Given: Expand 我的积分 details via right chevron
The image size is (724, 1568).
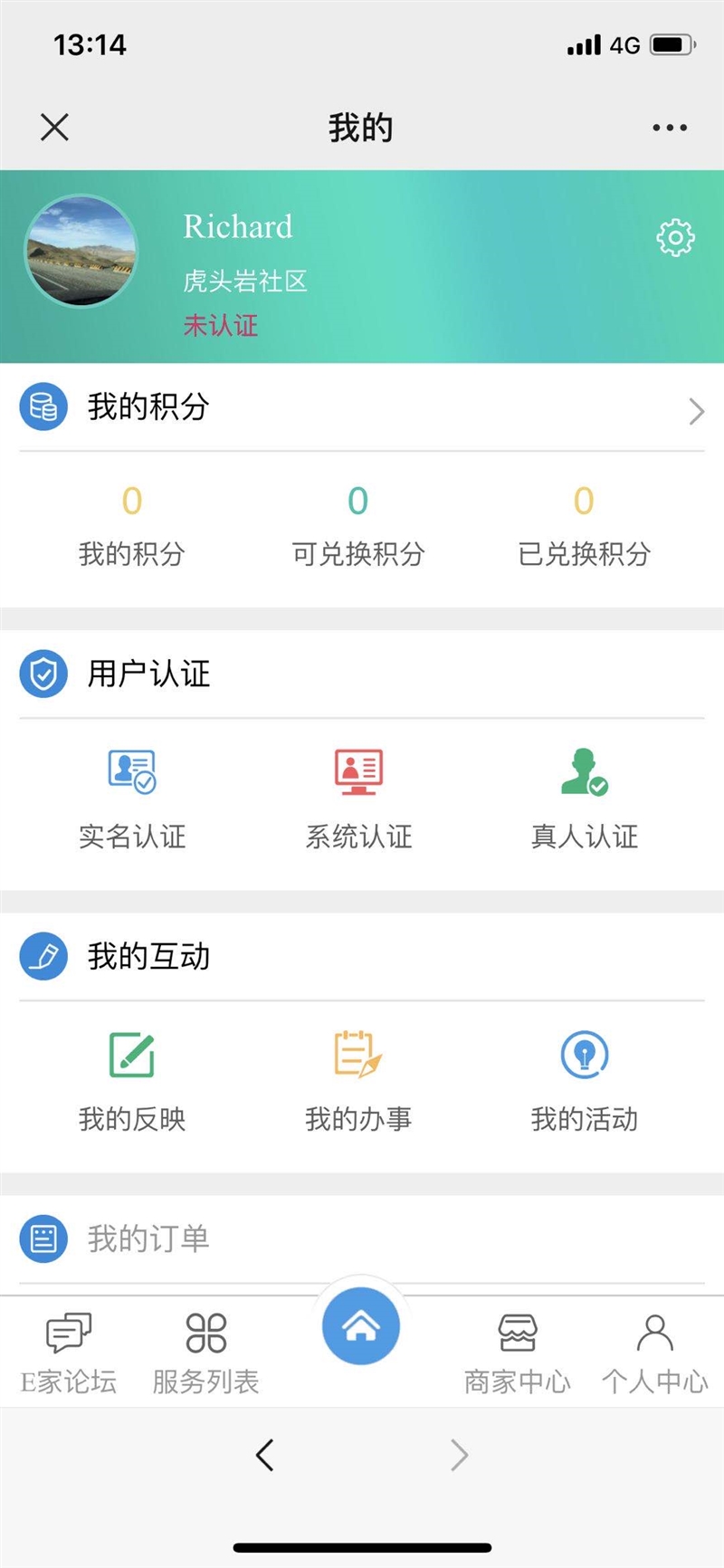Looking at the screenshot, I should point(695,412).
